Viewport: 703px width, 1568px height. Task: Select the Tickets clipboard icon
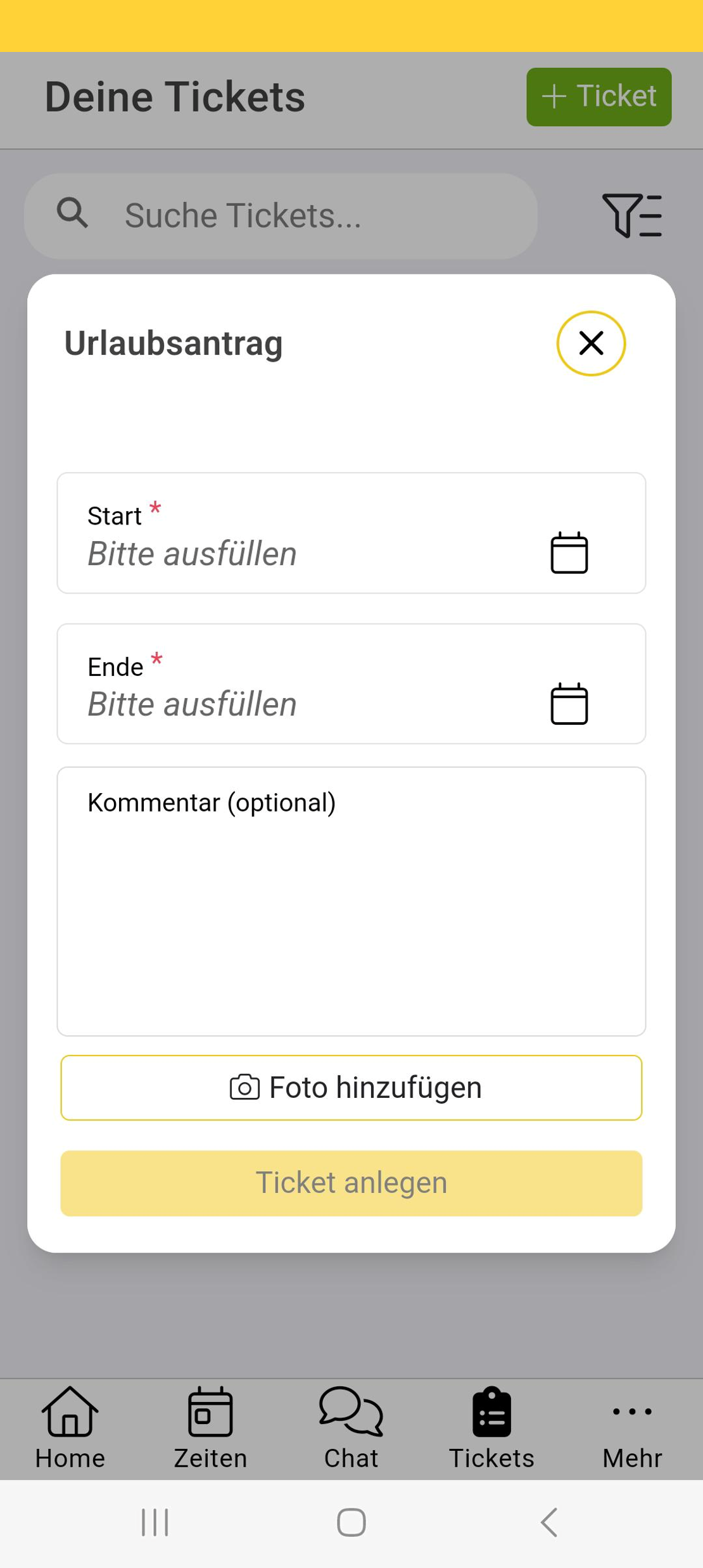click(492, 1411)
